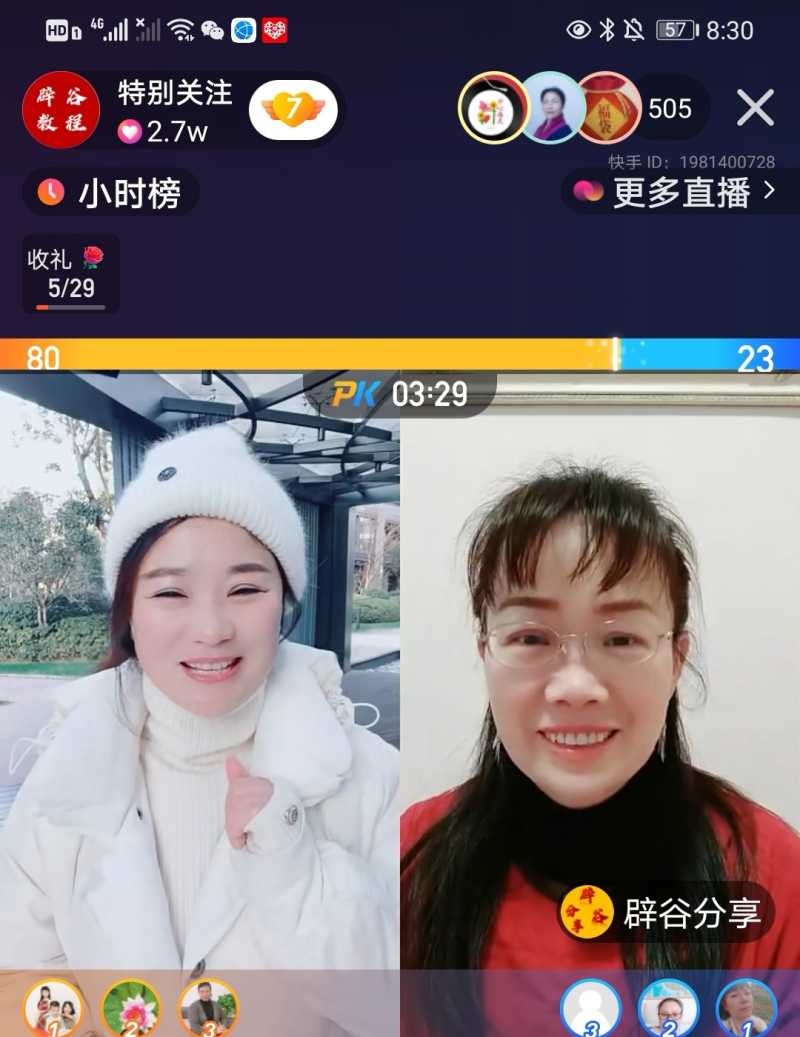
Task: Tap the muted notification bell icon
Action: (x=634, y=30)
